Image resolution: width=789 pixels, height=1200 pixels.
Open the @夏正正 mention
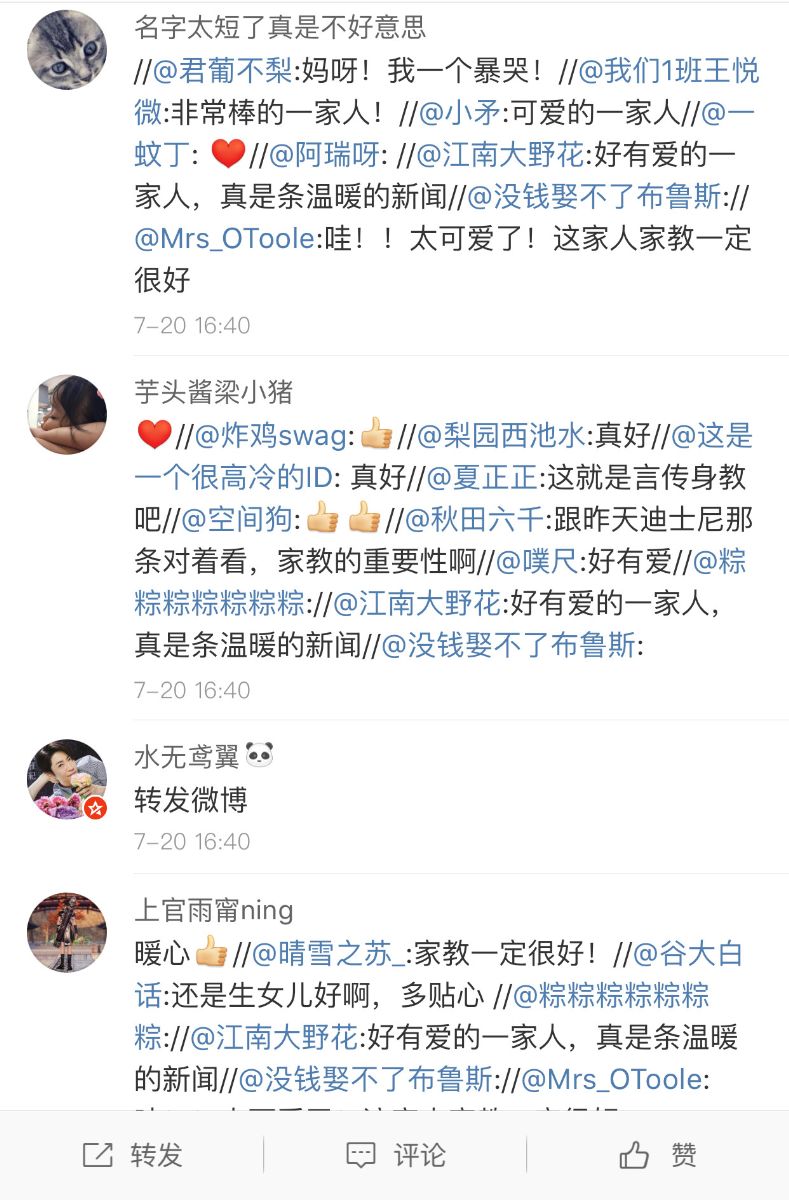[482, 478]
